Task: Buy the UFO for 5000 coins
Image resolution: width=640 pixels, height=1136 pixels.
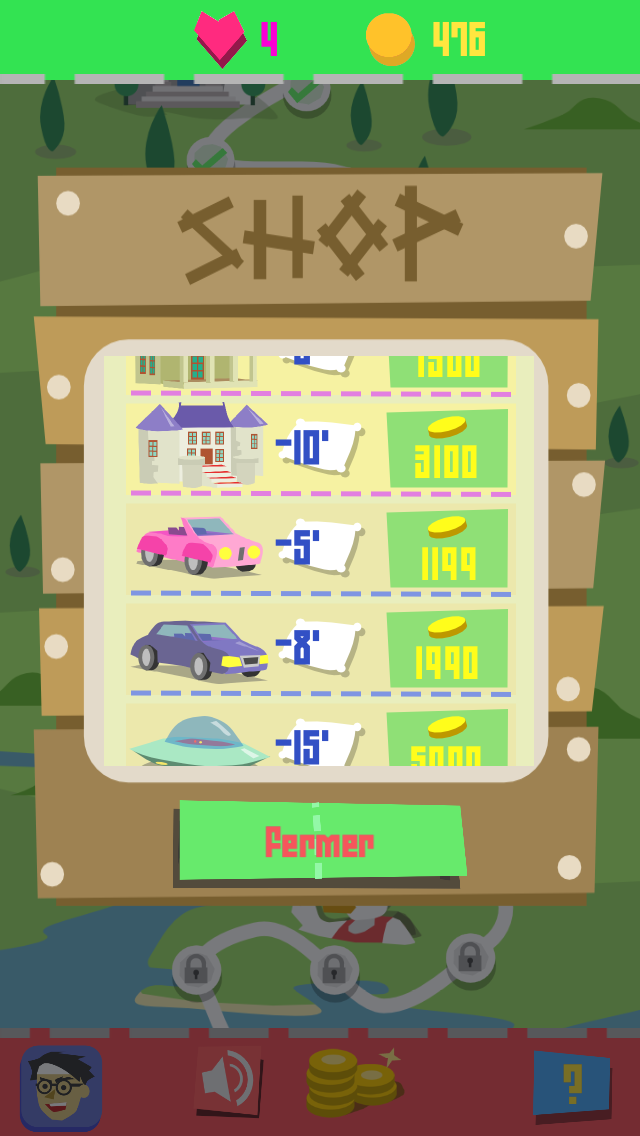Action: (447, 738)
